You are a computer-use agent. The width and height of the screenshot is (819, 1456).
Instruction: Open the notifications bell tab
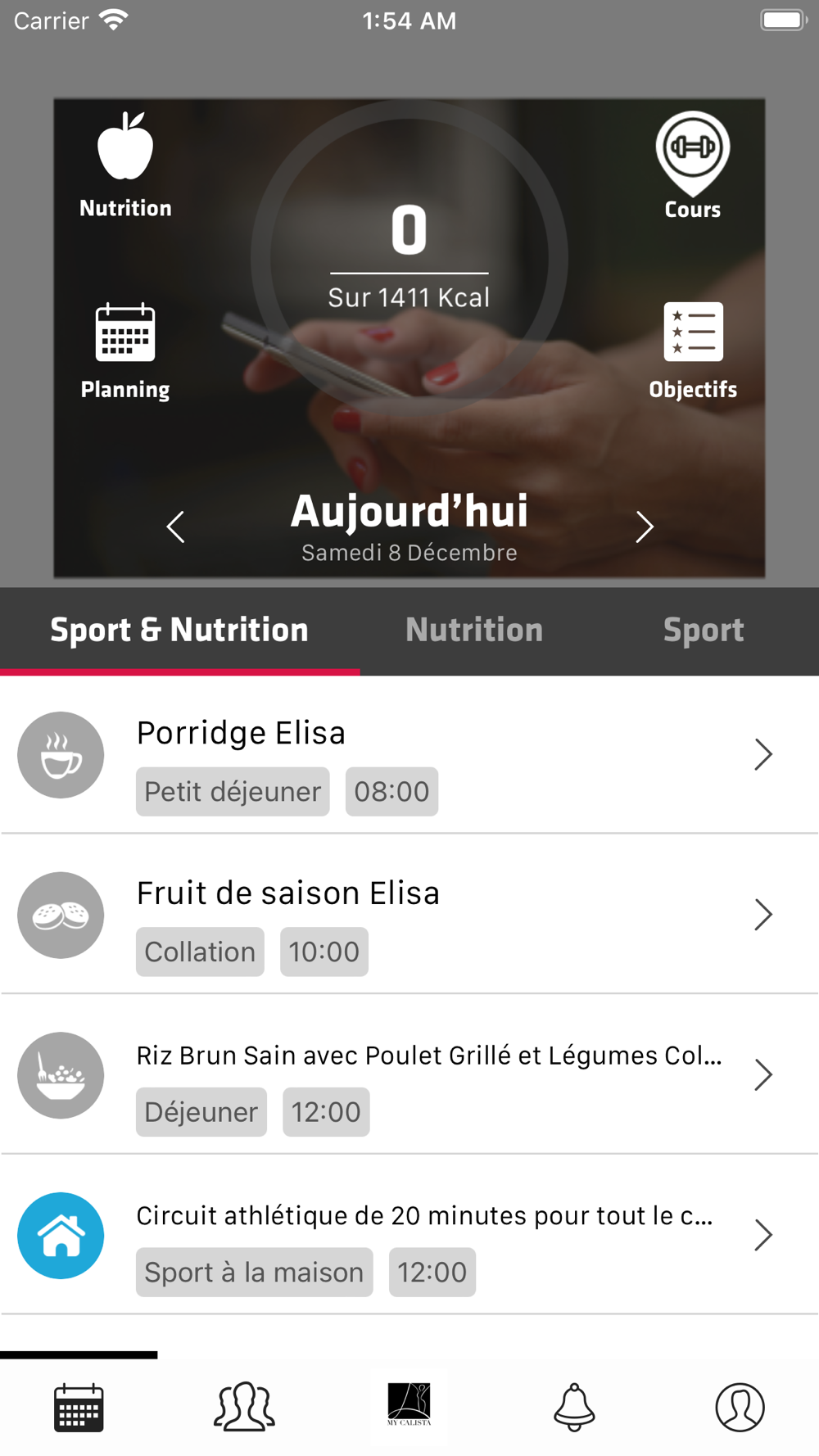click(574, 1407)
